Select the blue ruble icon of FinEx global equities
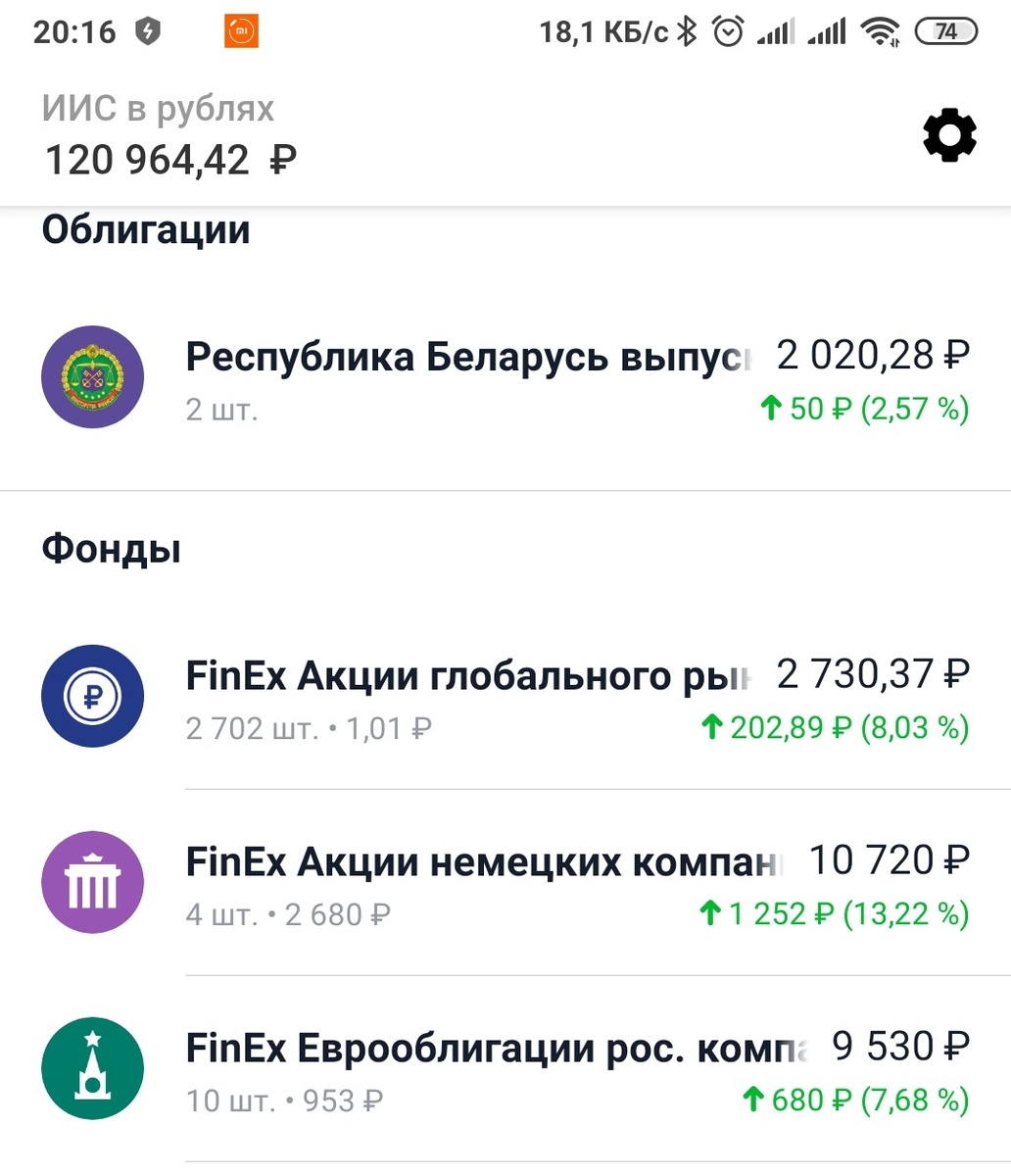 click(x=91, y=696)
